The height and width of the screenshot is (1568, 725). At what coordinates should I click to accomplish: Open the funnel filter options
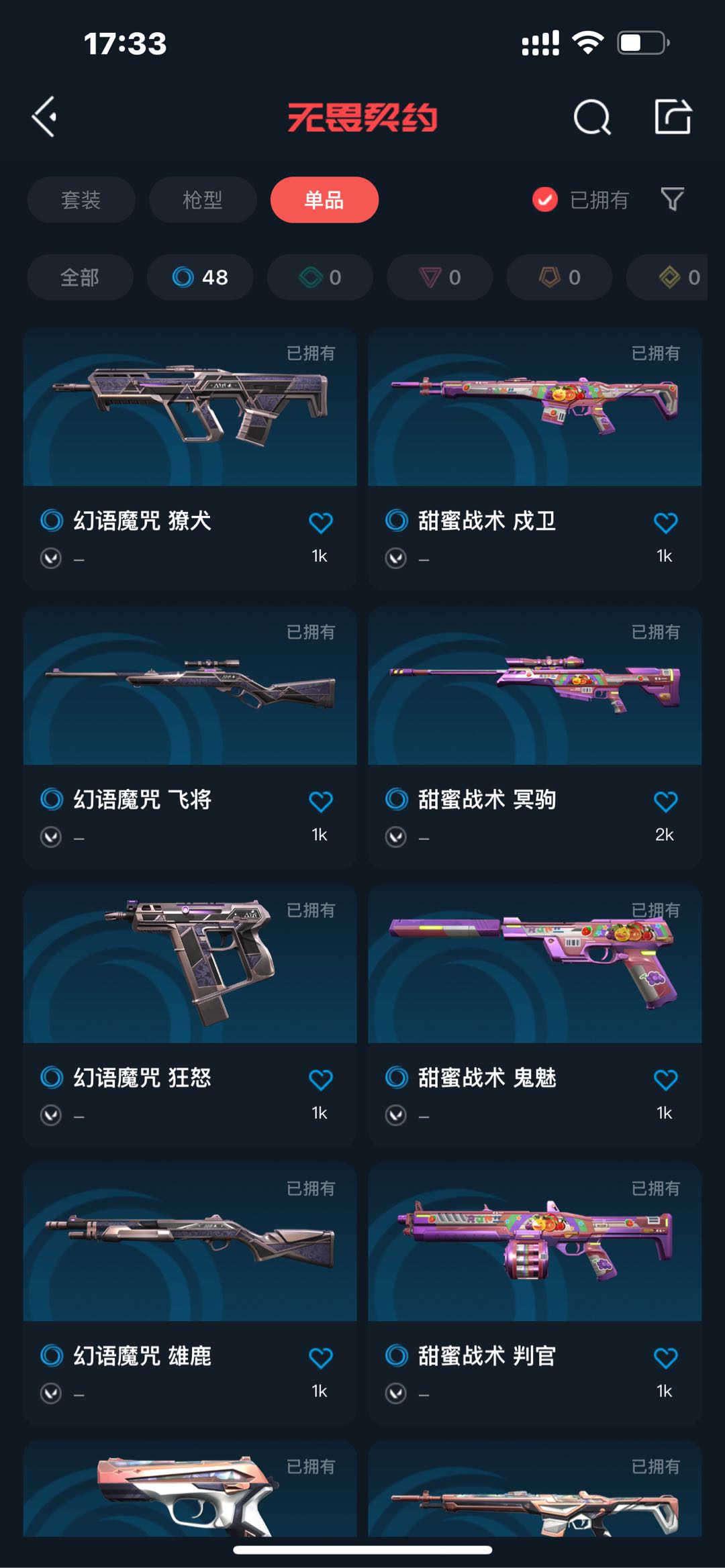tap(672, 199)
